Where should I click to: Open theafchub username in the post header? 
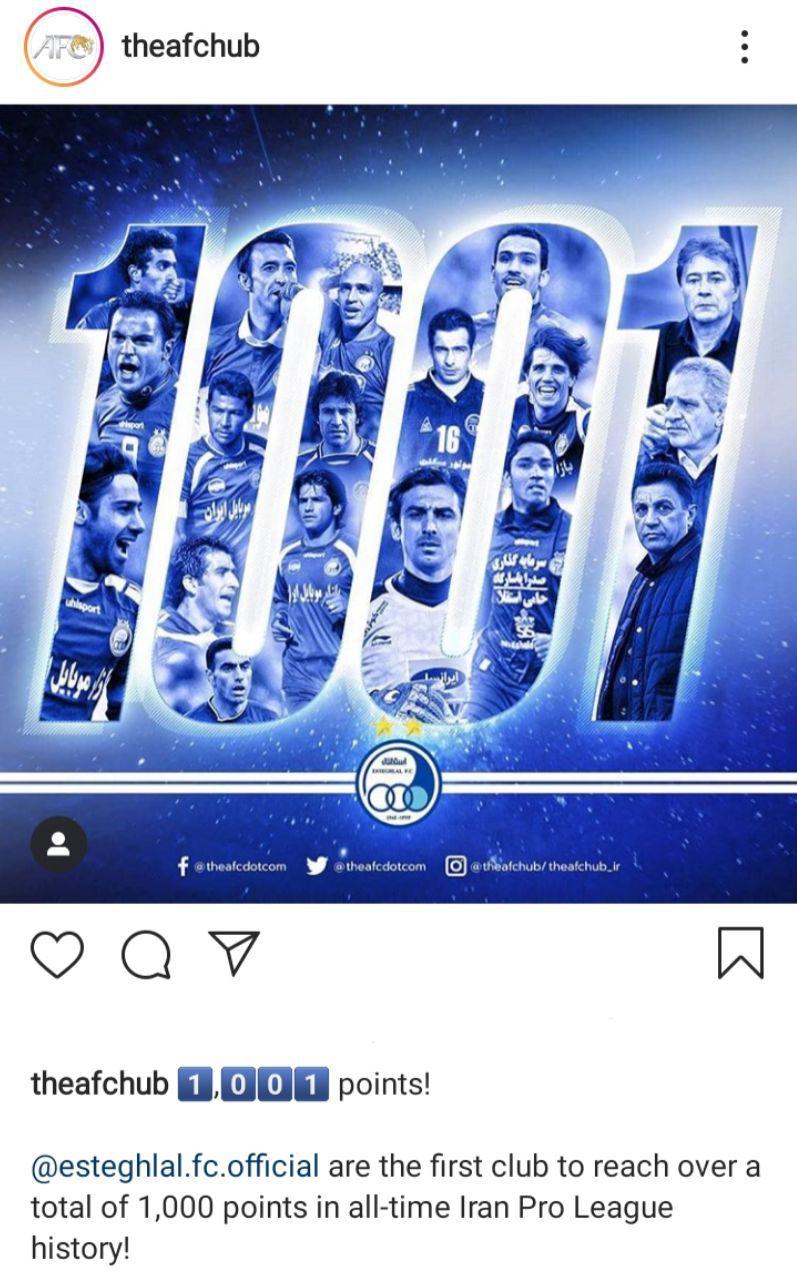pos(190,46)
